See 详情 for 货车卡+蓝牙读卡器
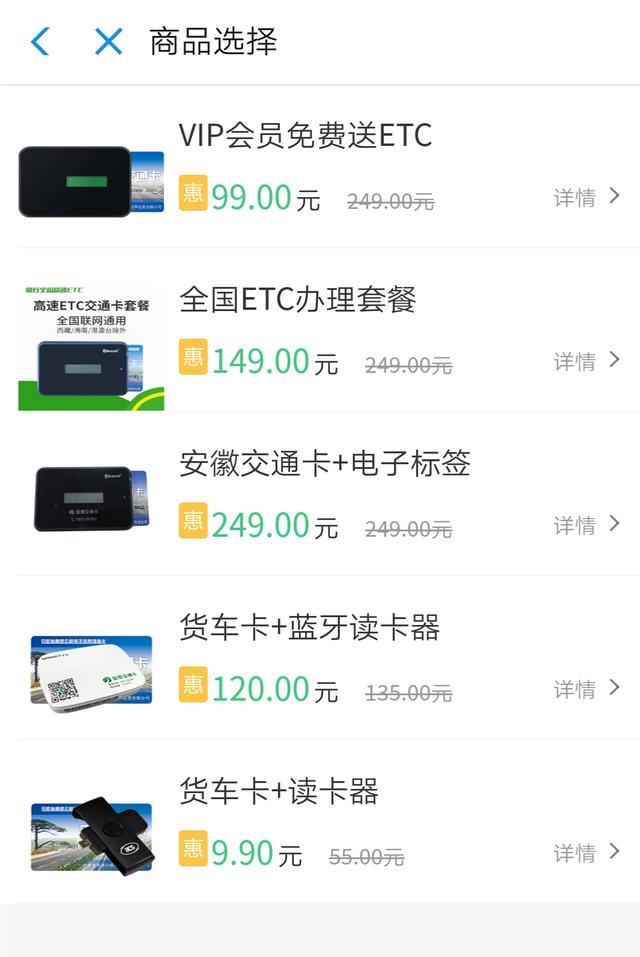This screenshot has width=640, height=957. pos(587,689)
